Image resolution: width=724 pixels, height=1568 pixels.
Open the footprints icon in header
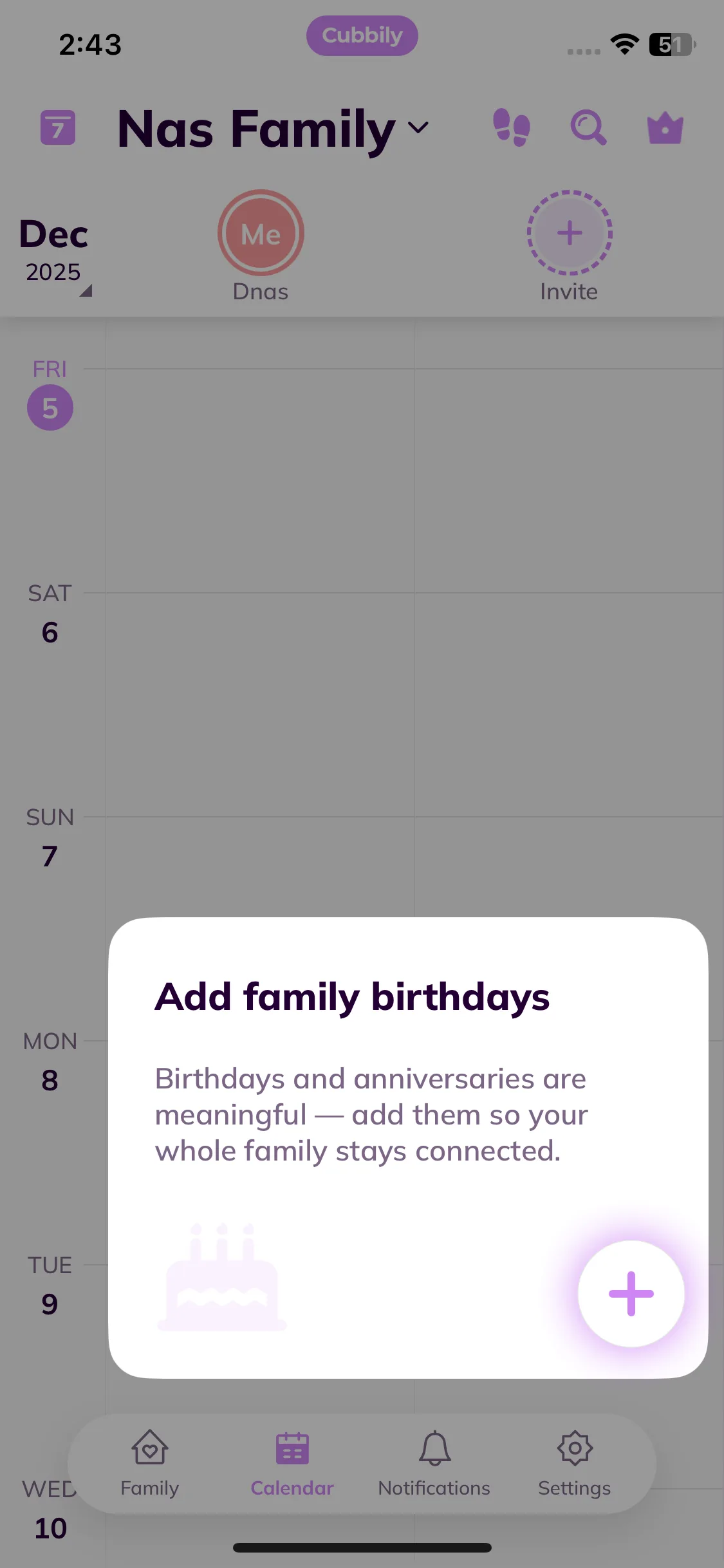coord(512,127)
